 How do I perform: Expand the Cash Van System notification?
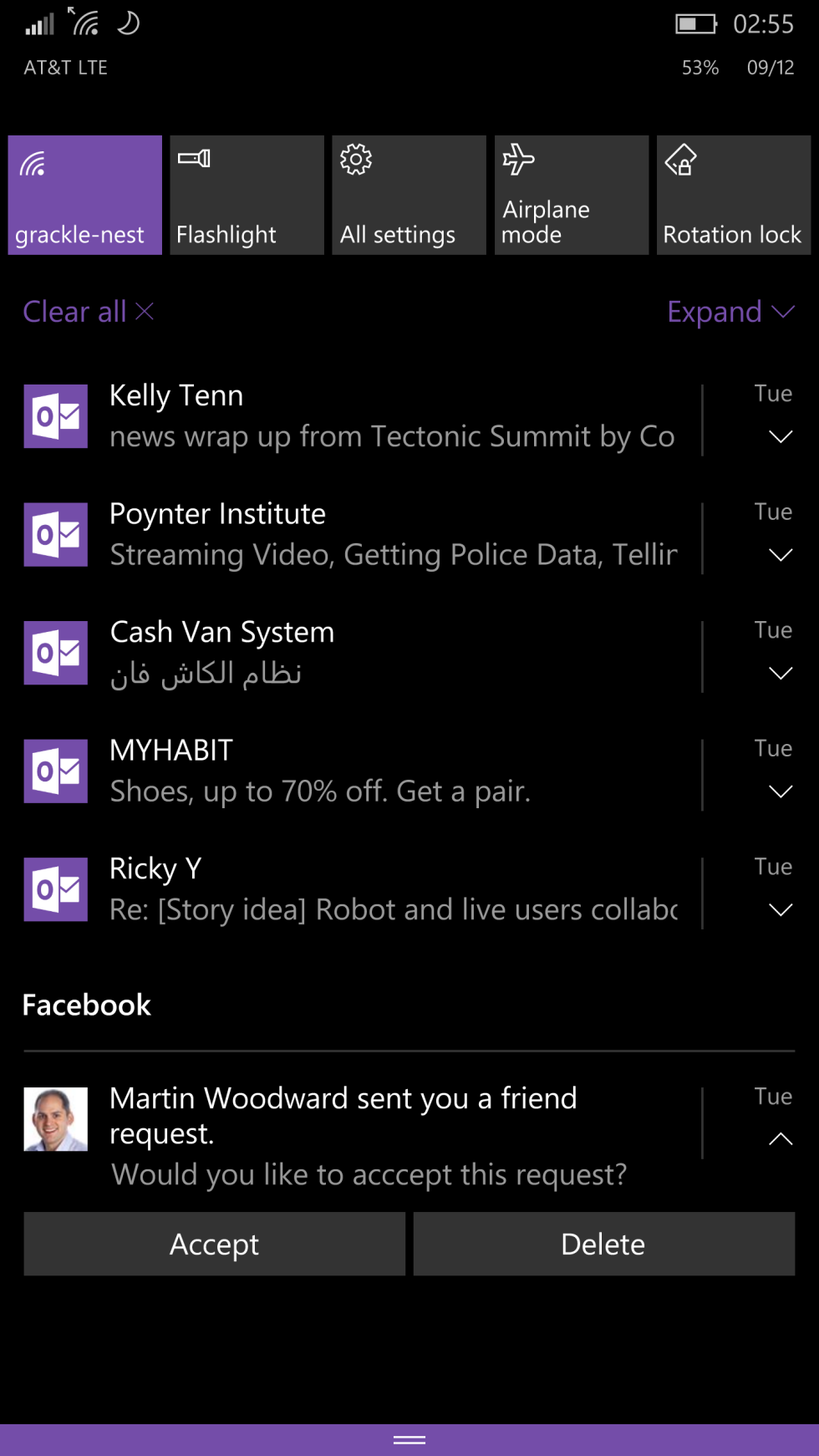coord(779,673)
